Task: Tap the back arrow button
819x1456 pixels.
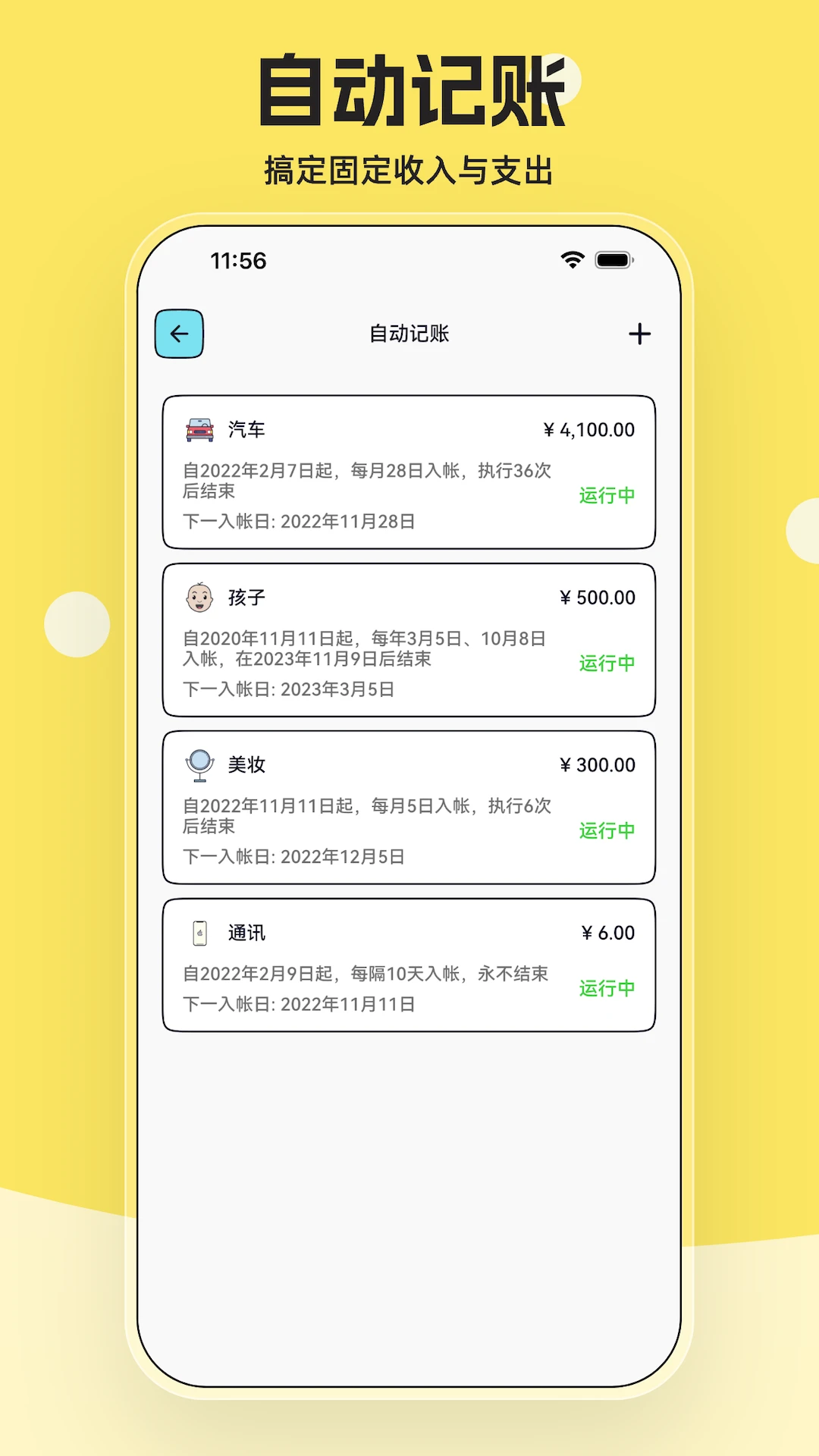Action: click(x=178, y=333)
